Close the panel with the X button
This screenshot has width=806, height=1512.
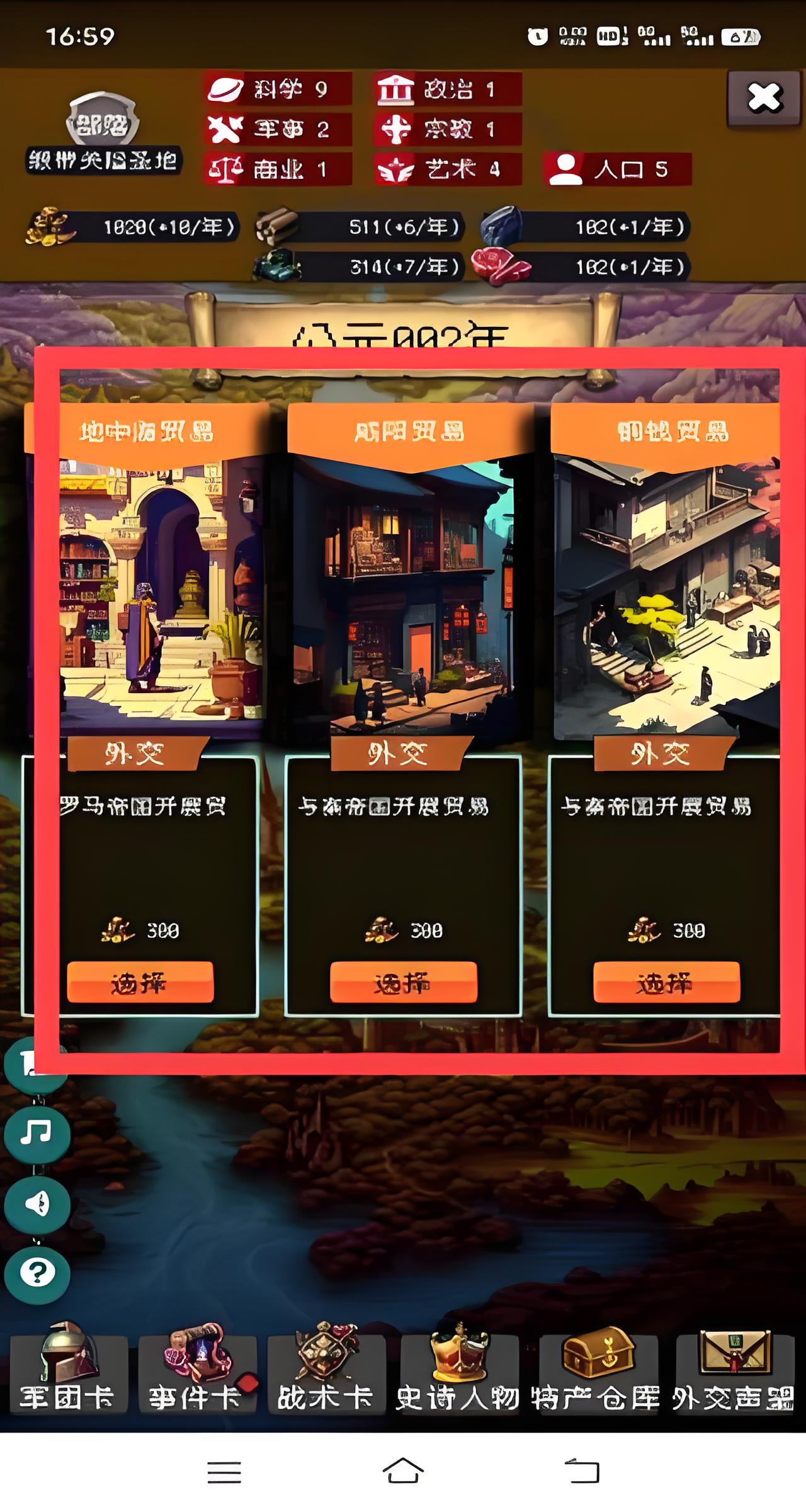tap(764, 98)
